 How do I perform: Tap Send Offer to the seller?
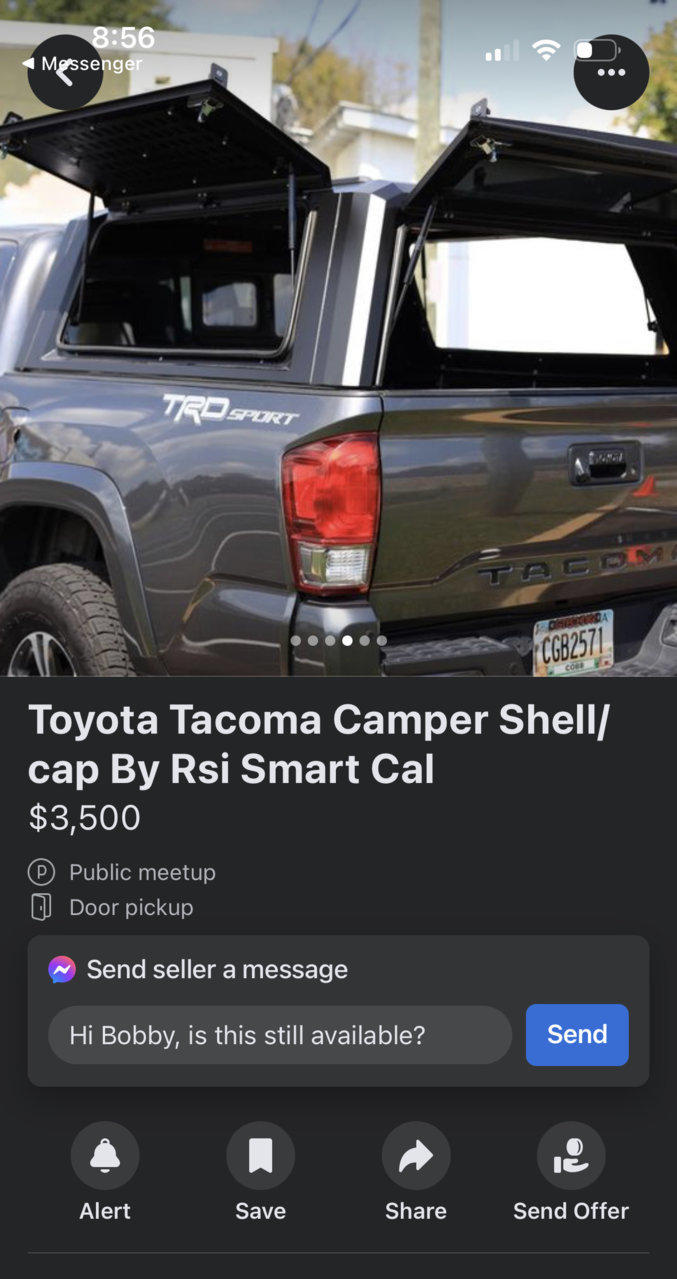point(571,1171)
